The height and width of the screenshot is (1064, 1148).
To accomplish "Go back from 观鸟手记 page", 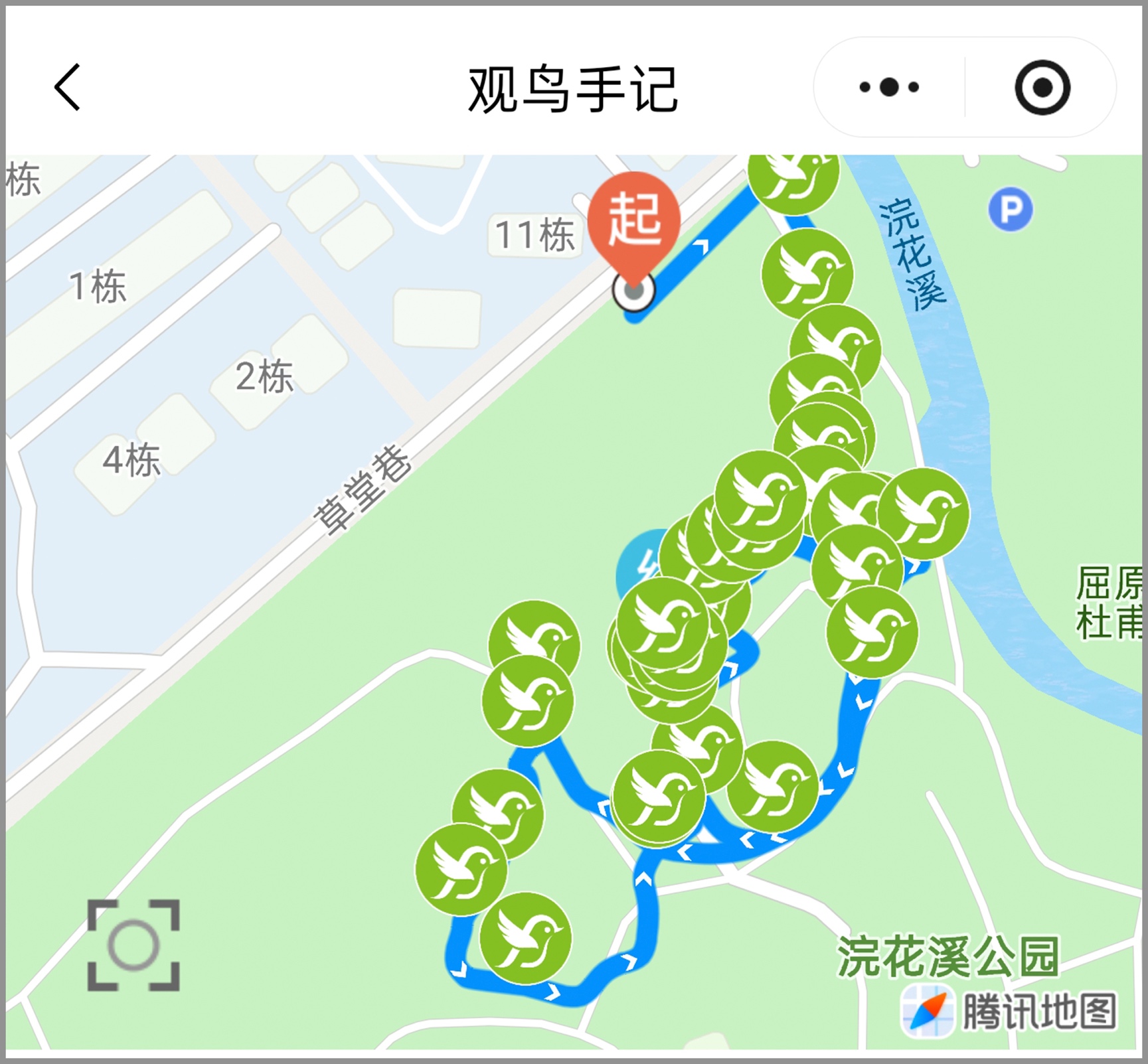I will [x=68, y=87].
